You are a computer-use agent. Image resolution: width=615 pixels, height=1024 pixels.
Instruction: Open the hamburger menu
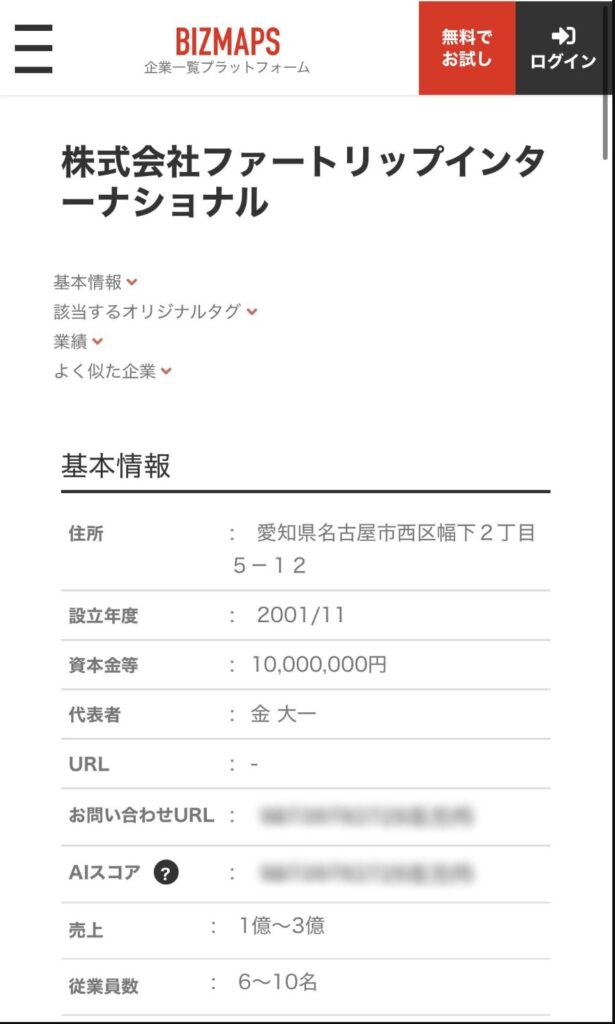click(x=33, y=48)
